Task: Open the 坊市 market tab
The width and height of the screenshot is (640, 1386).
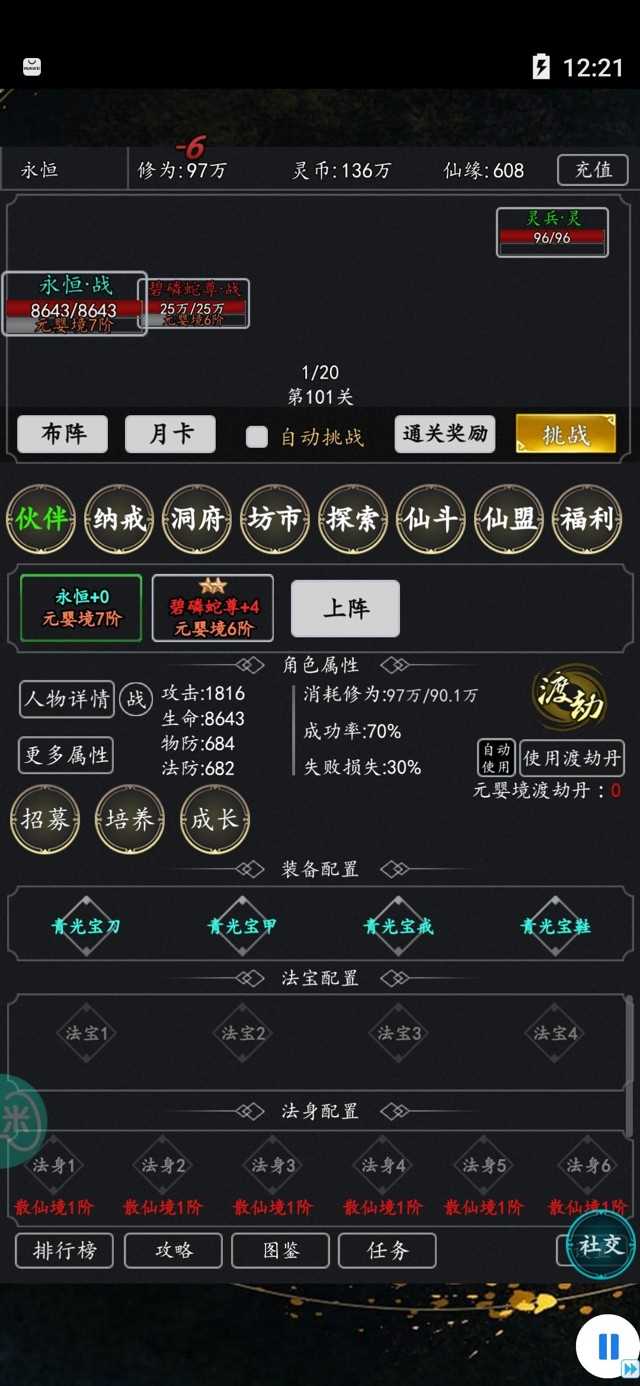Action: (x=275, y=519)
